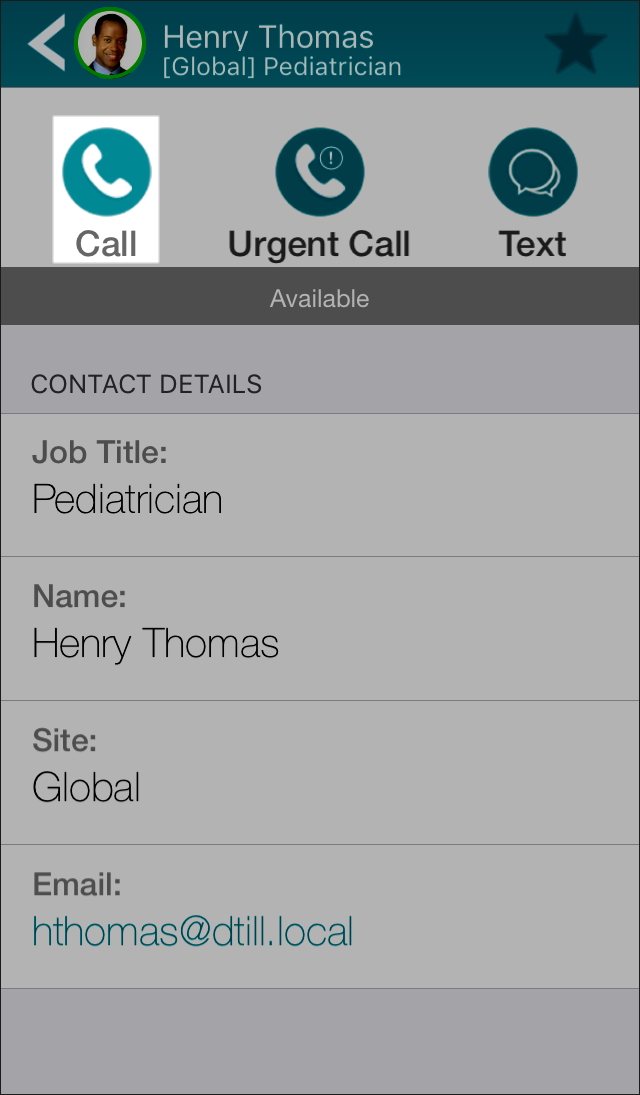640x1095 pixels.
Task: Call Henry Thomas
Action: click(106, 190)
